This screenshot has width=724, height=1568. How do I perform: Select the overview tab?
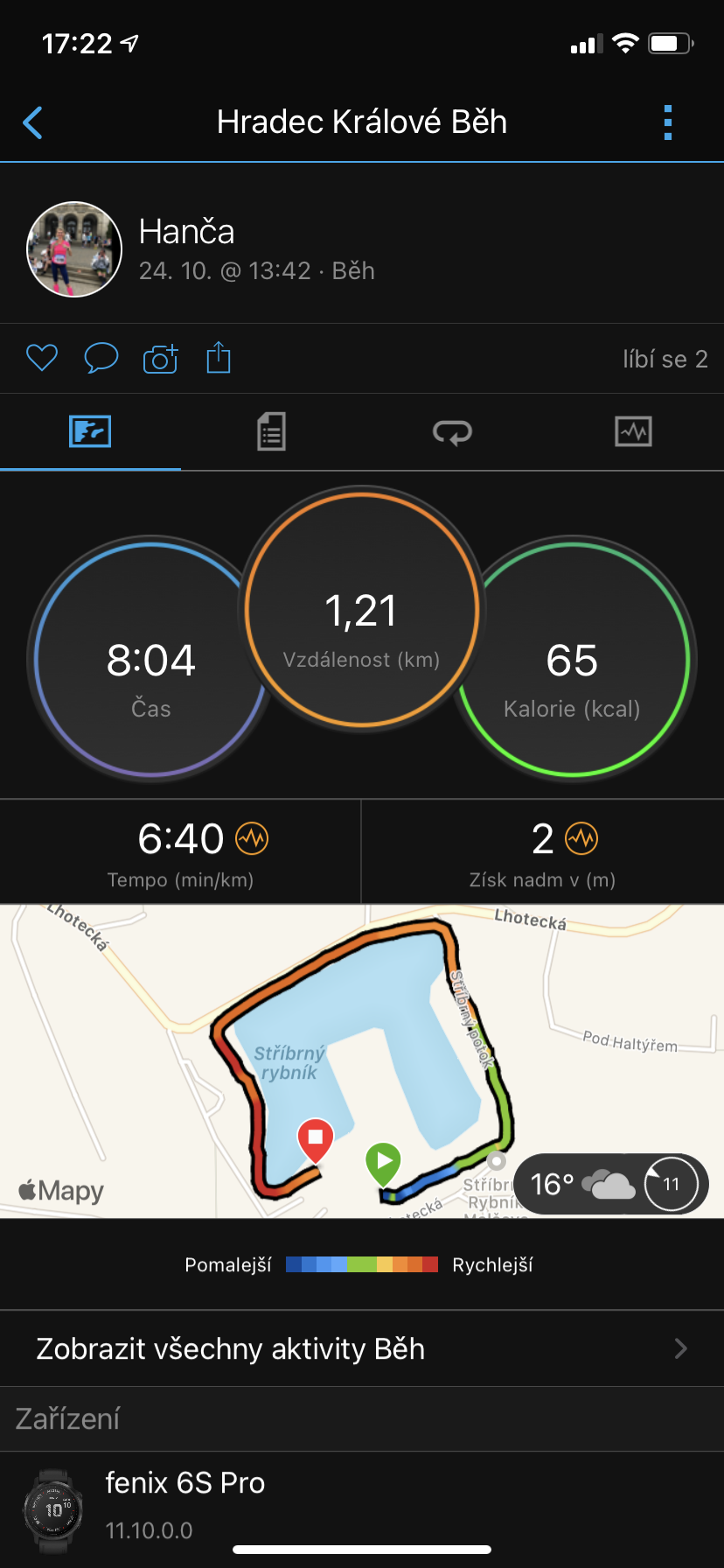(90, 431)
